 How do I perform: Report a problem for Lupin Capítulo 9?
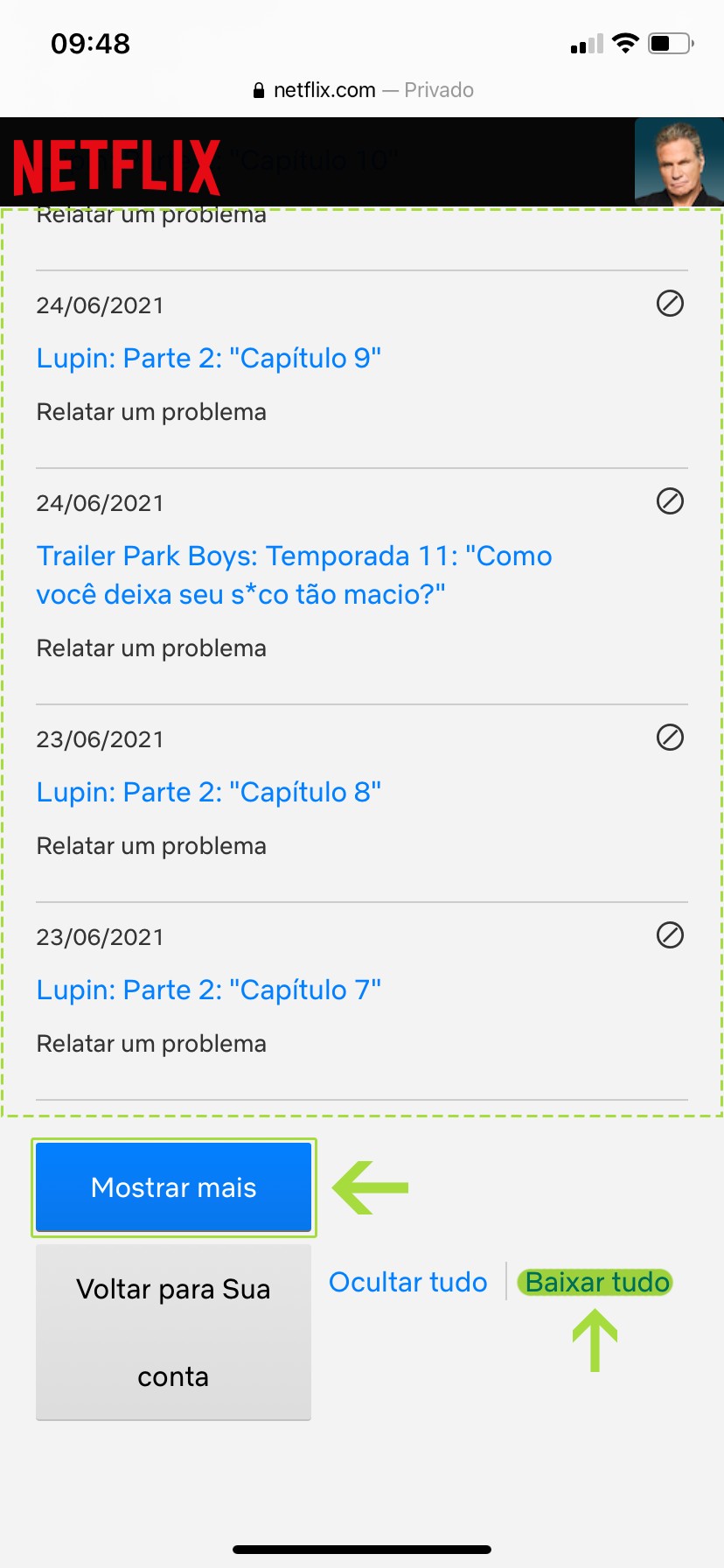click(151, 412)
